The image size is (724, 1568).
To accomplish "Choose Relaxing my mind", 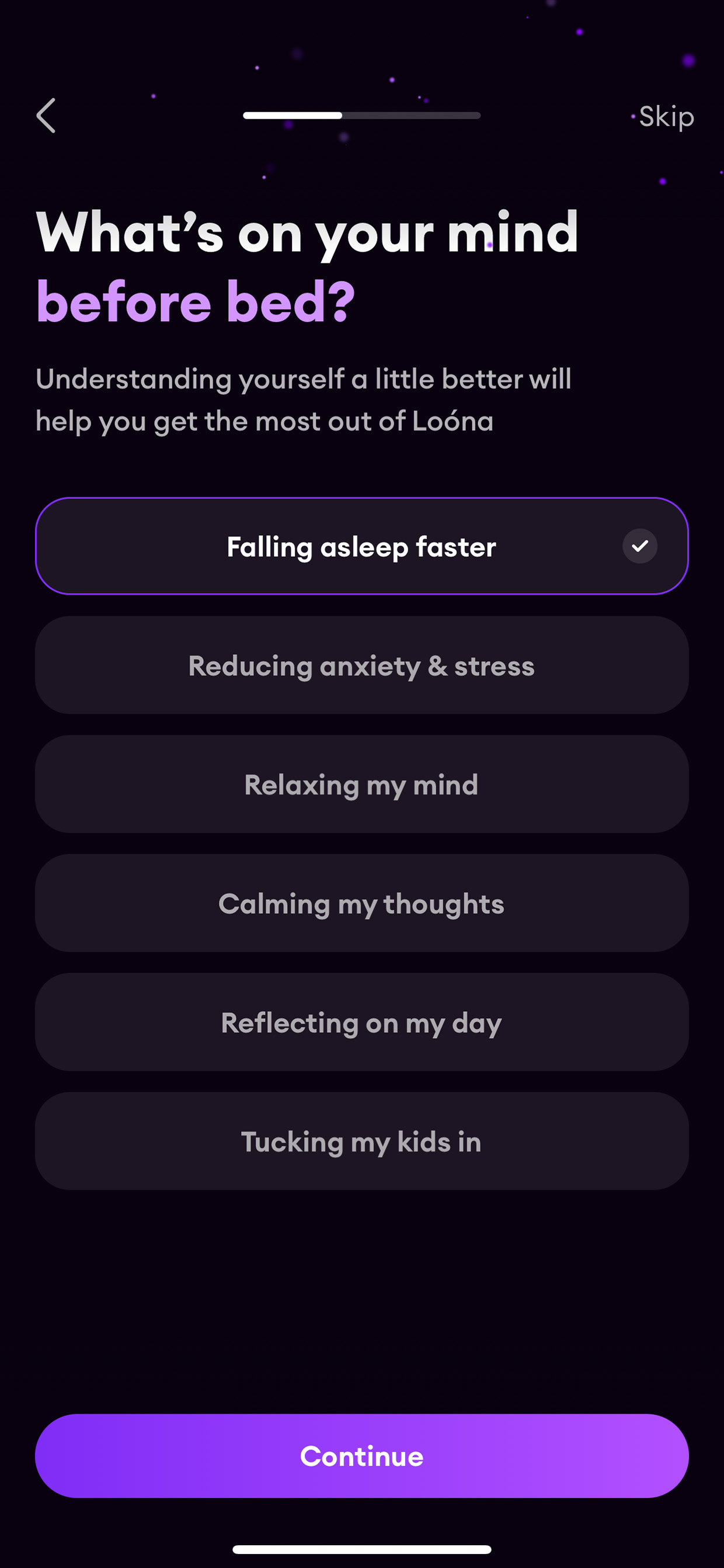I will coord(361,784).
